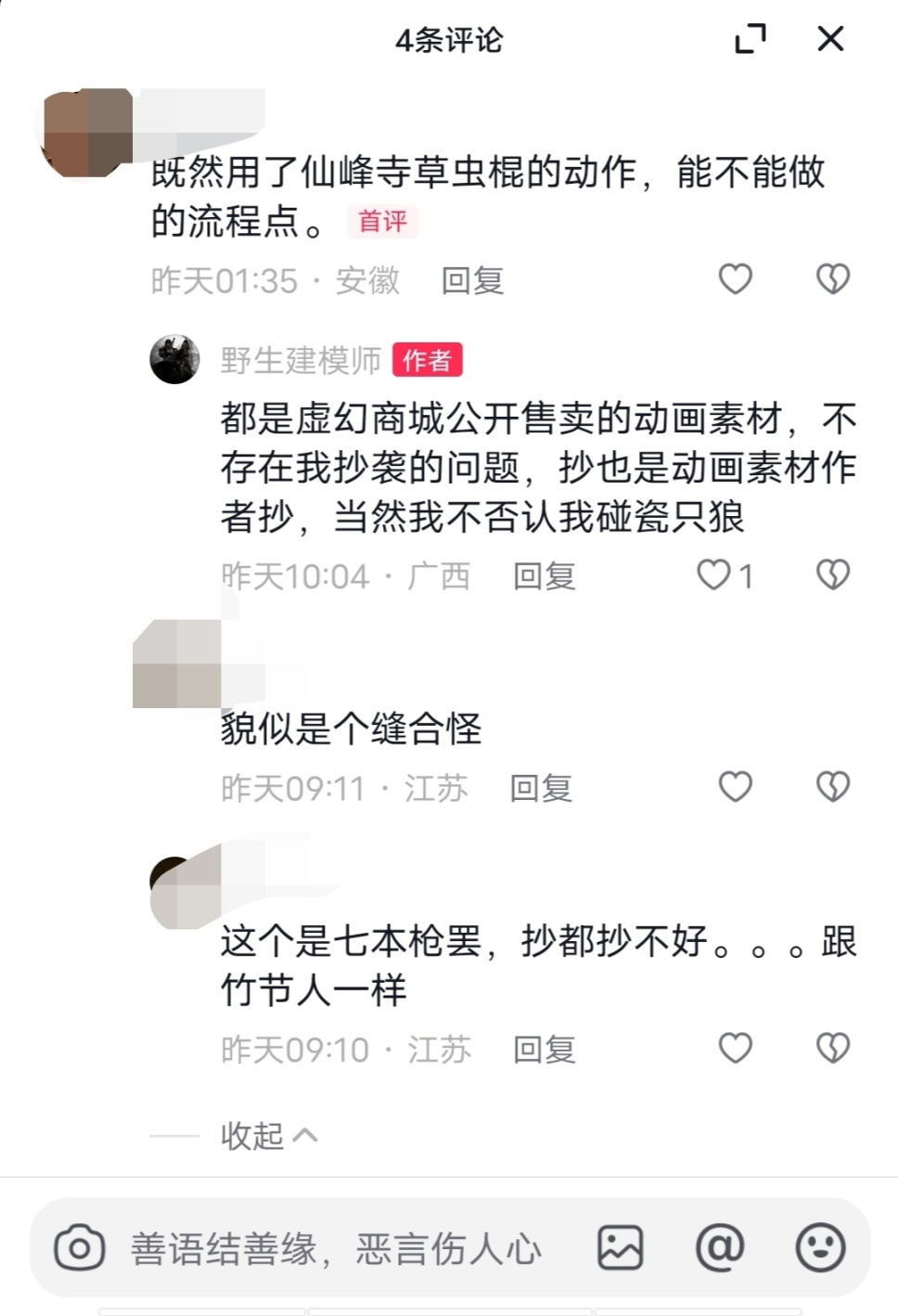Reply to the 昨天09:10 comment
Image resolution: width=898 pixels, height=1316 pixels.
point(545,1050)
